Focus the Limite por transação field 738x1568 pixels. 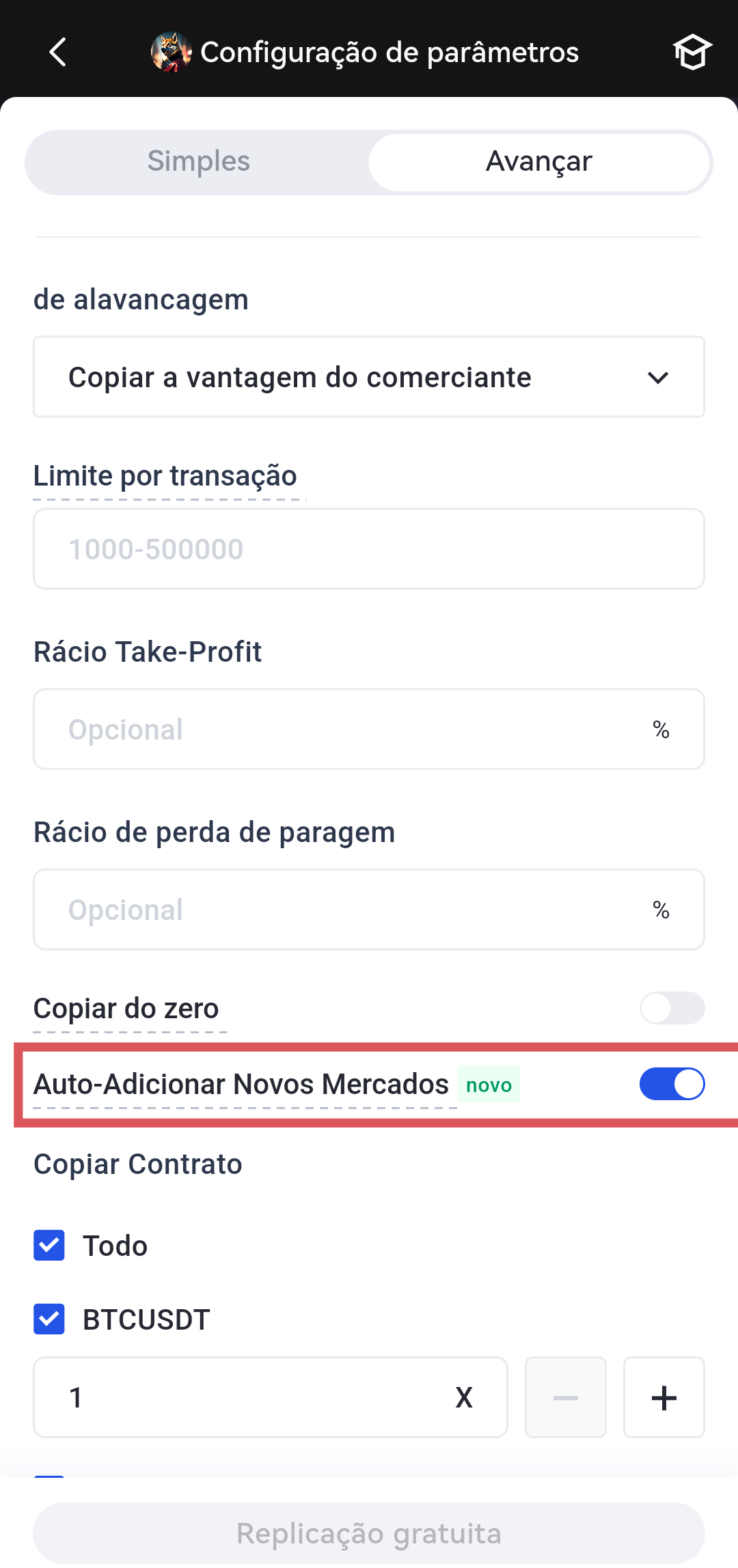(x=369, y=549)
